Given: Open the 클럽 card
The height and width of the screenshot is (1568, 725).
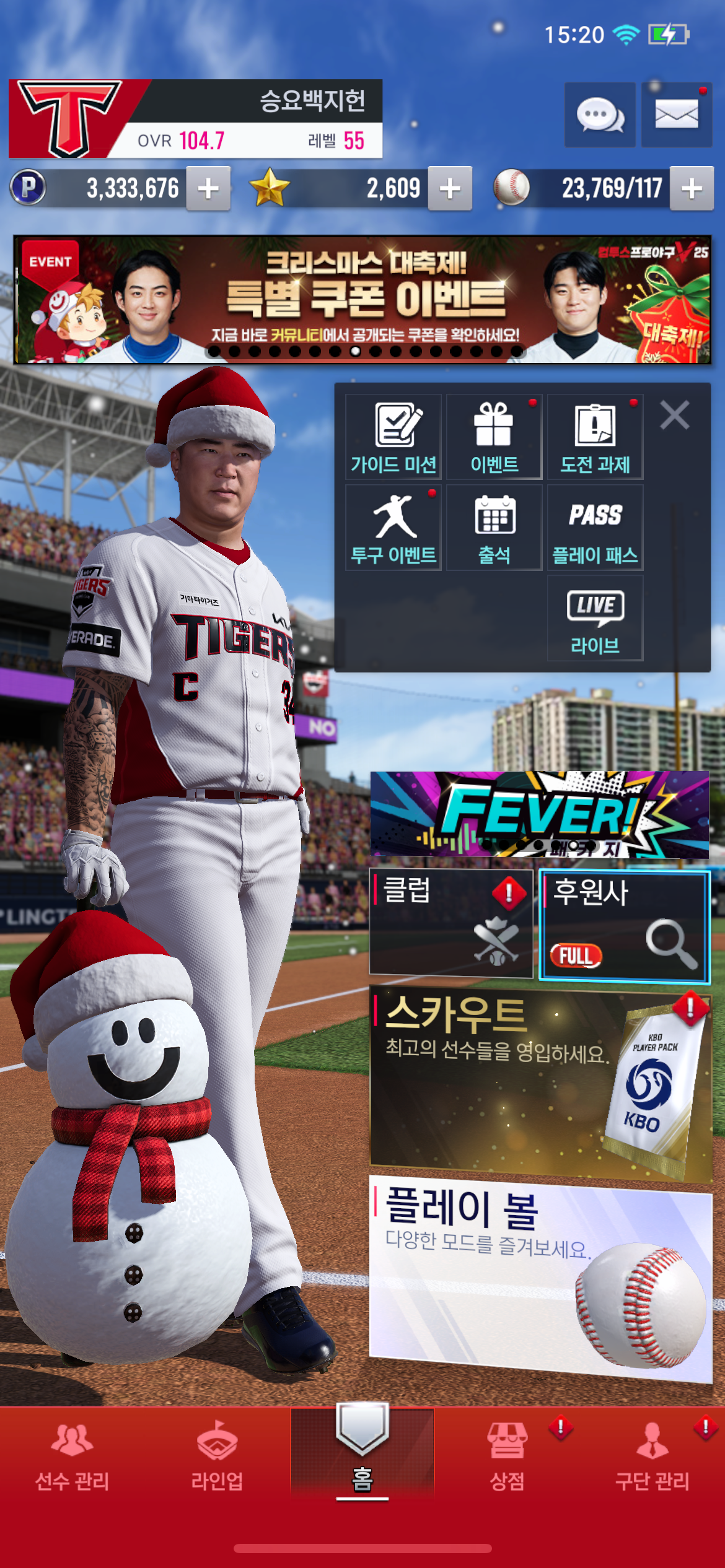Looking at the screenshot, I should pyautogui.click(x=451, y=923).
